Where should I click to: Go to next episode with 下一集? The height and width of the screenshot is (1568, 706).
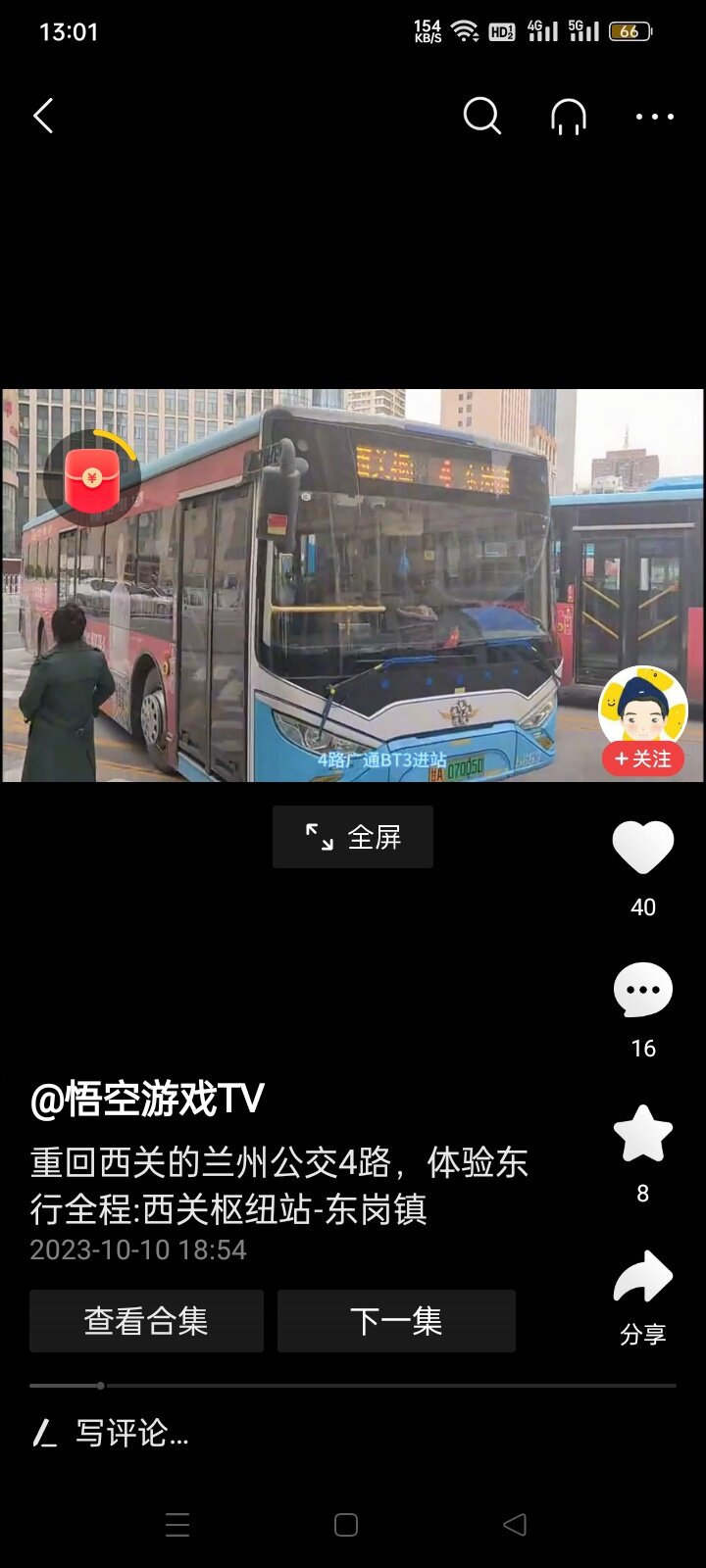point(396,1321)
